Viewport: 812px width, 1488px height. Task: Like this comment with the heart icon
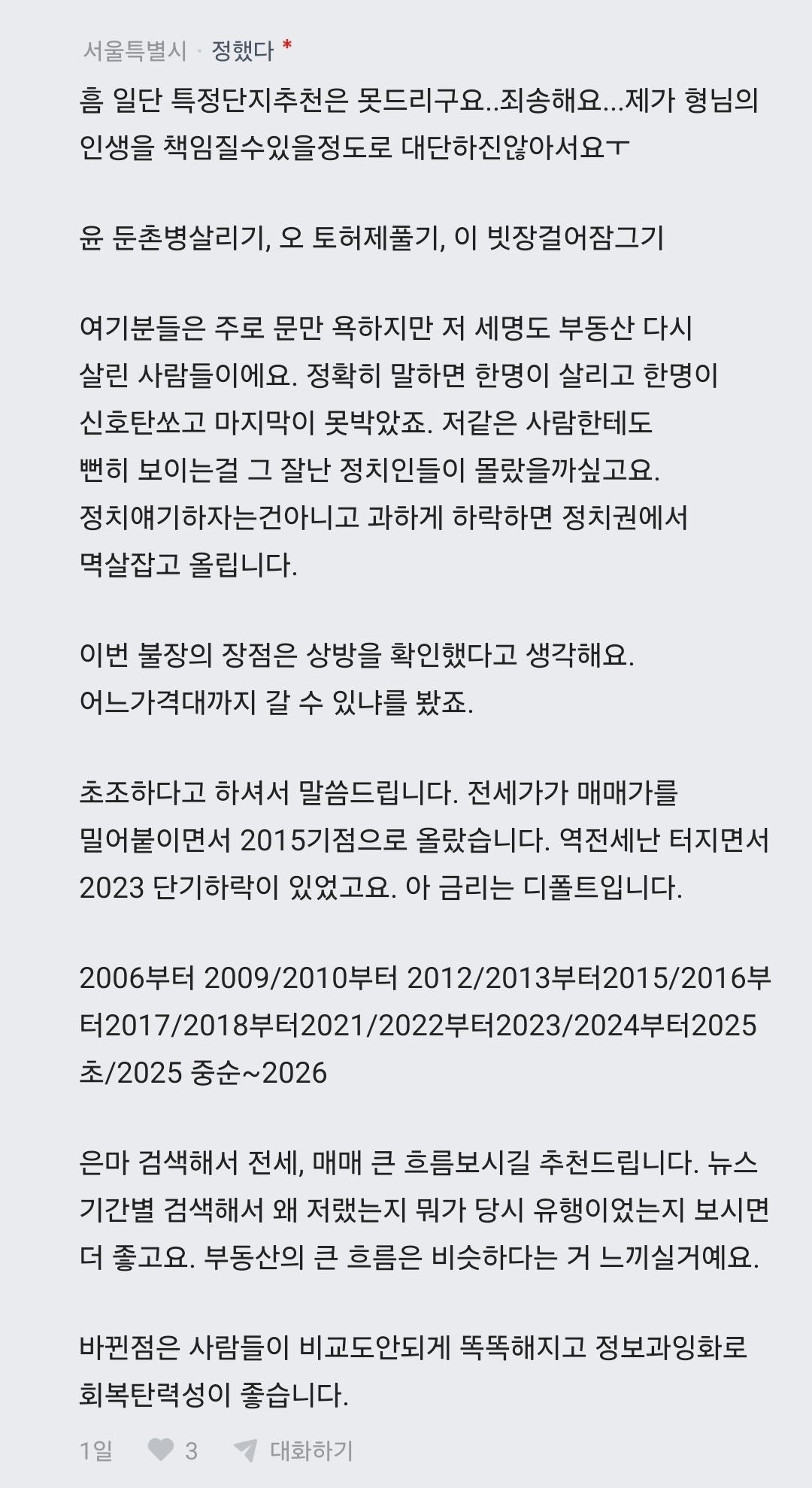161,1449
